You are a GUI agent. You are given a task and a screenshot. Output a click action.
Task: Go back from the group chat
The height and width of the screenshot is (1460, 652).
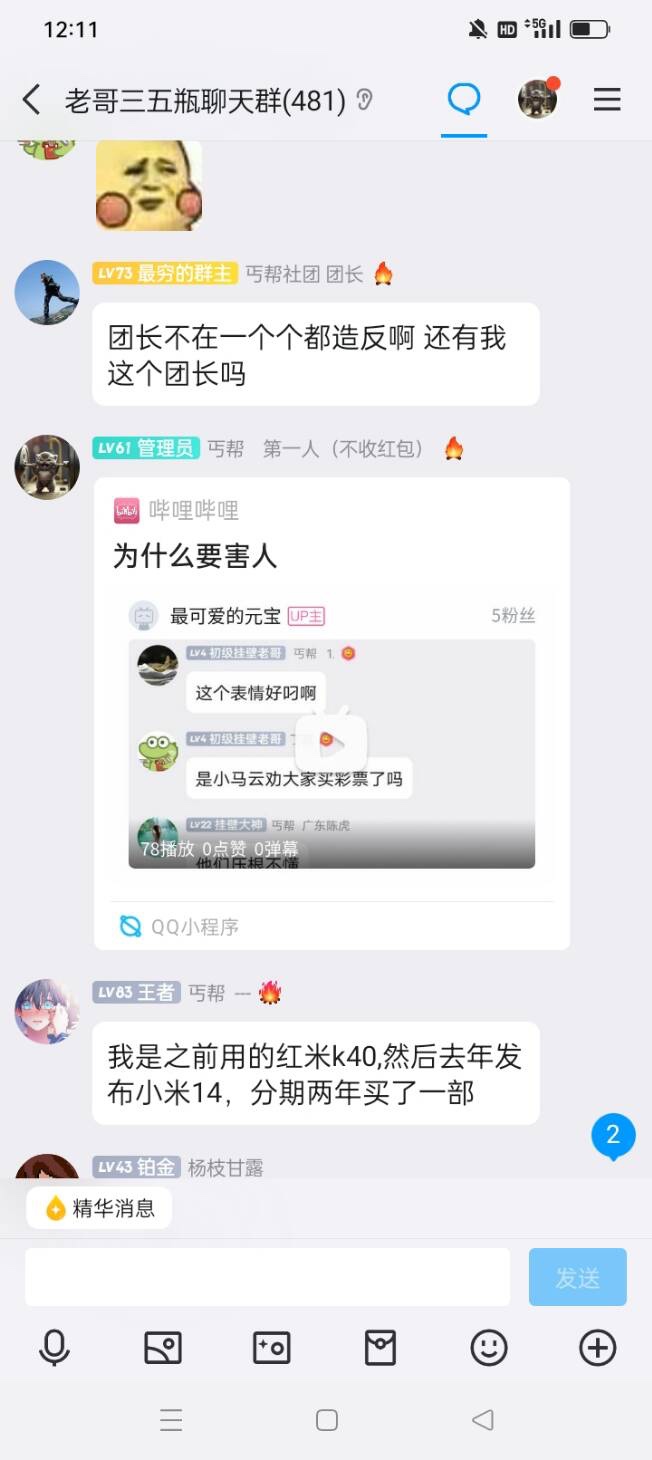coord(32,100)
